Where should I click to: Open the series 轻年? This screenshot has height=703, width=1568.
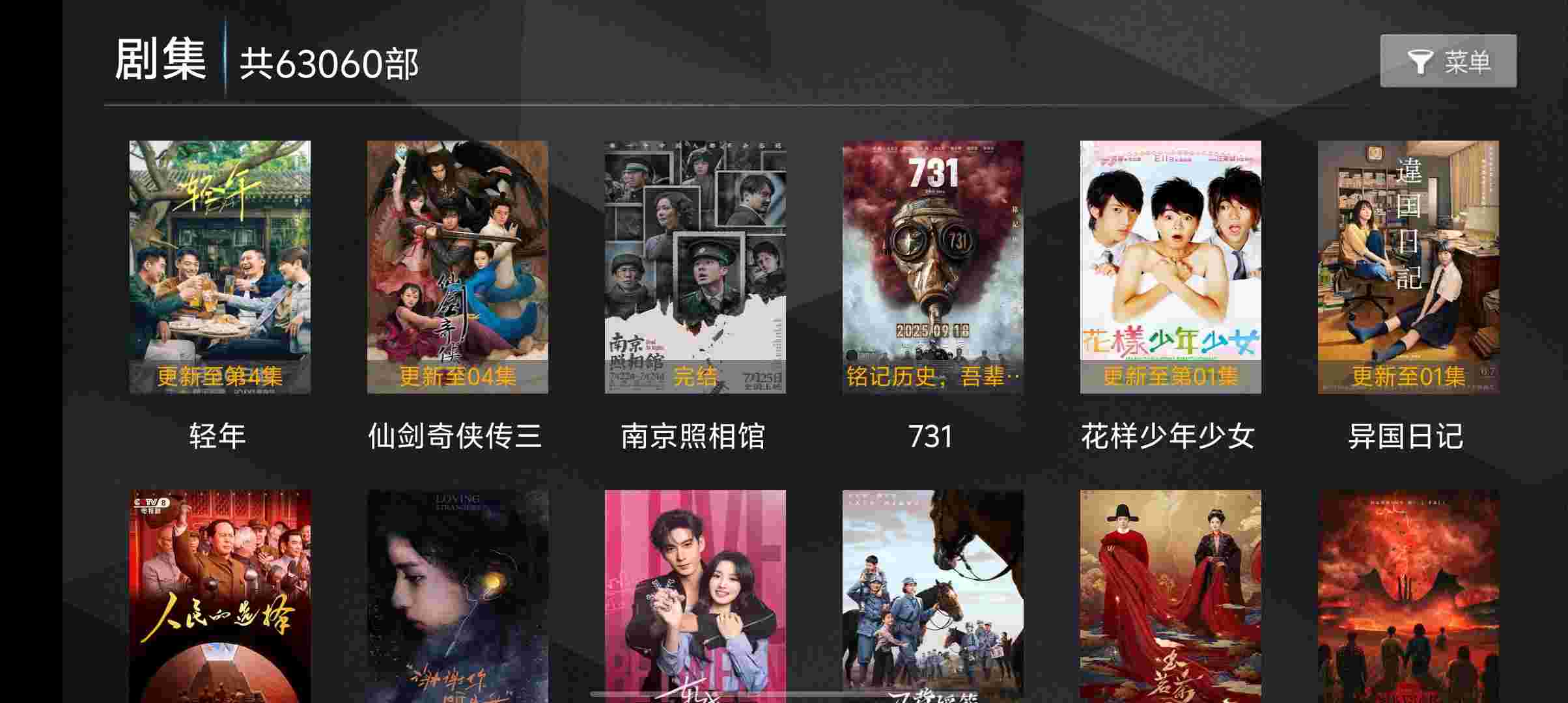(219, 267)
